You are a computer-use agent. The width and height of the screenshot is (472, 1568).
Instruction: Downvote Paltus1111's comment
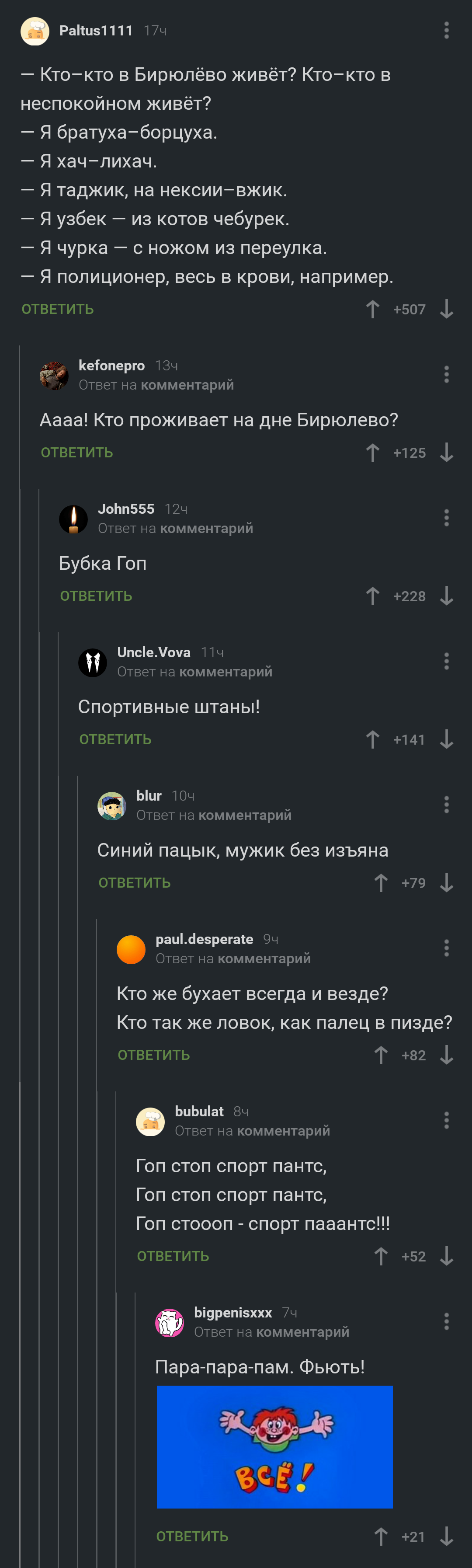pyautogui.click(x=446, y=309)
